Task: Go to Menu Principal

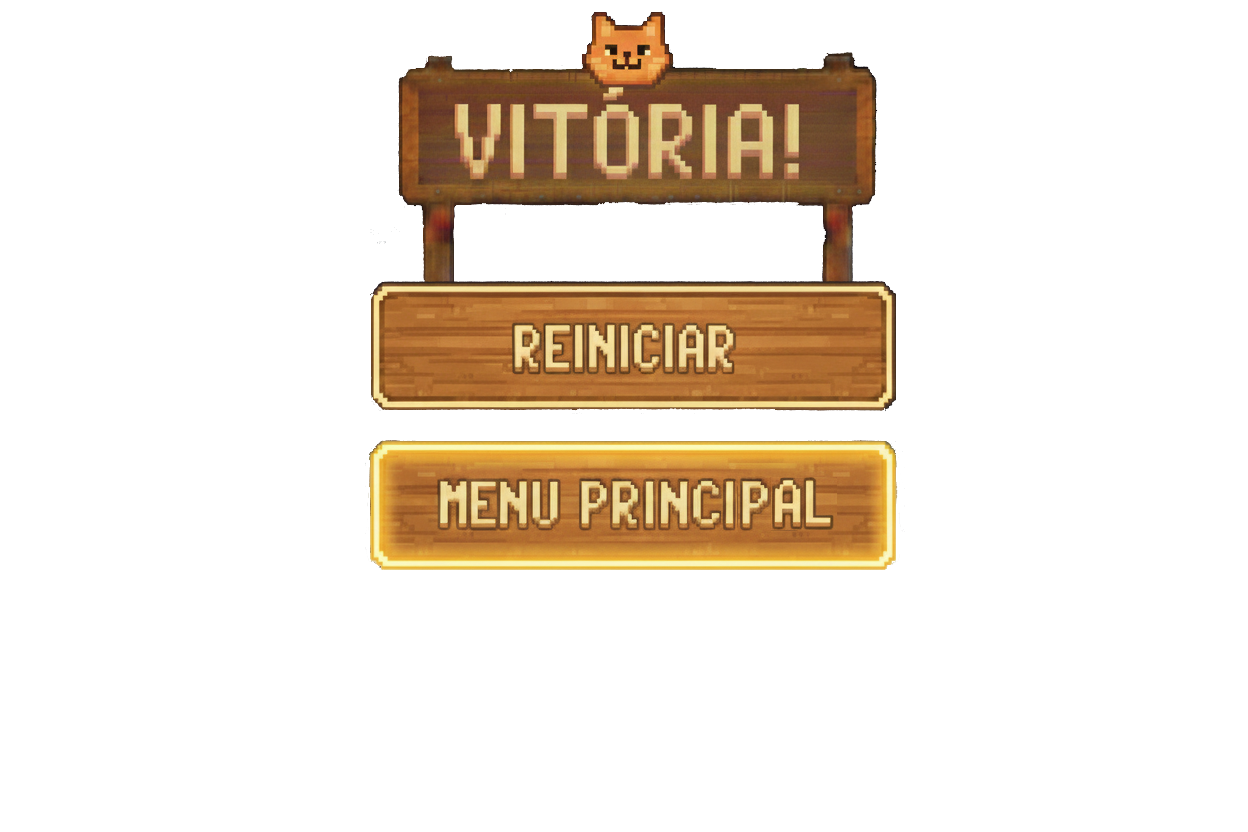Action: [632, 504]
